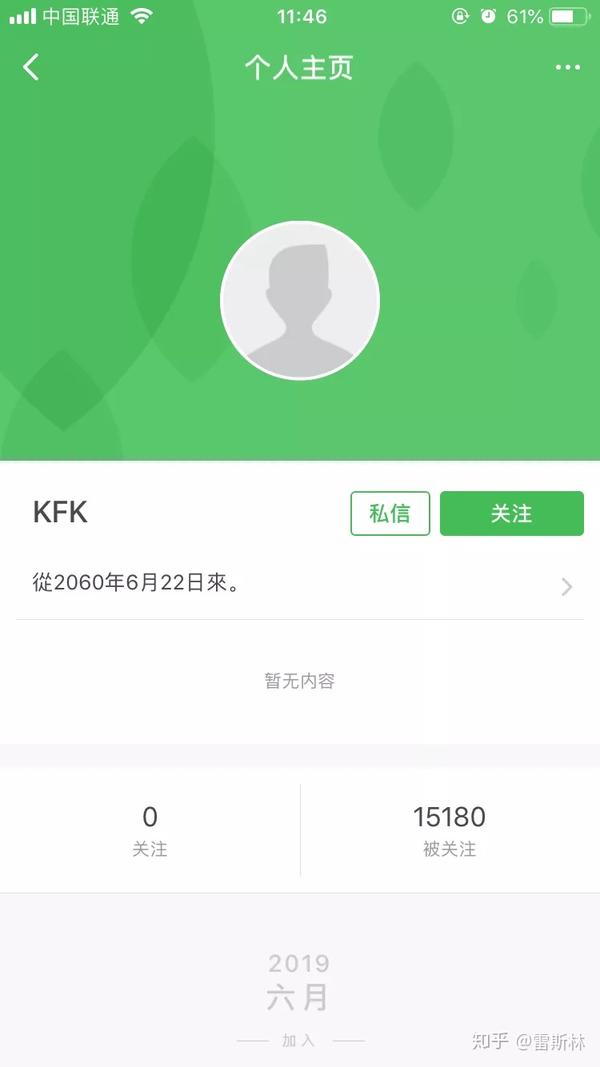View the 15180 被关注 followers
This screenshot has width=600, height=1067.
449,831
